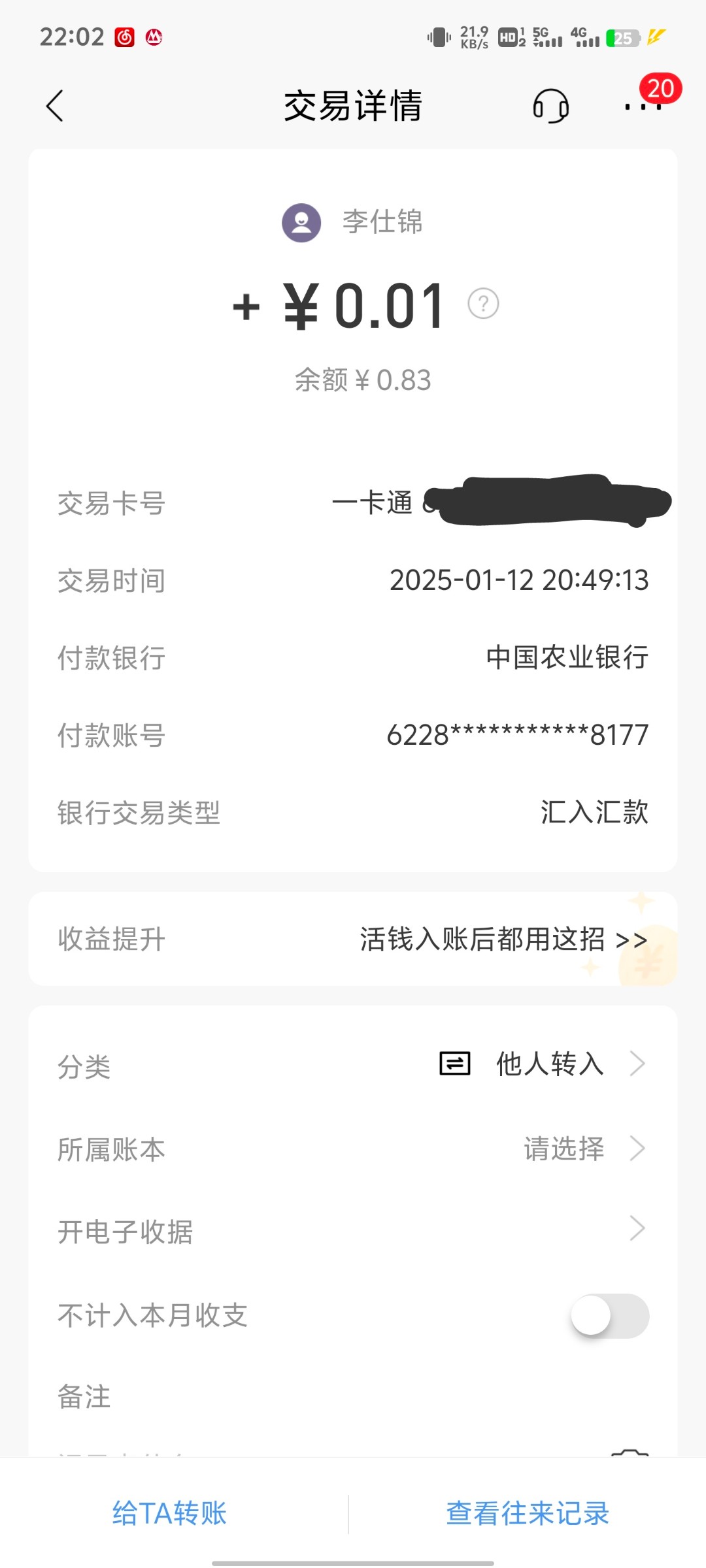The width and height of the screenshot is (706, 1568).
Task: Go back from transaction details
Action: 55,106
